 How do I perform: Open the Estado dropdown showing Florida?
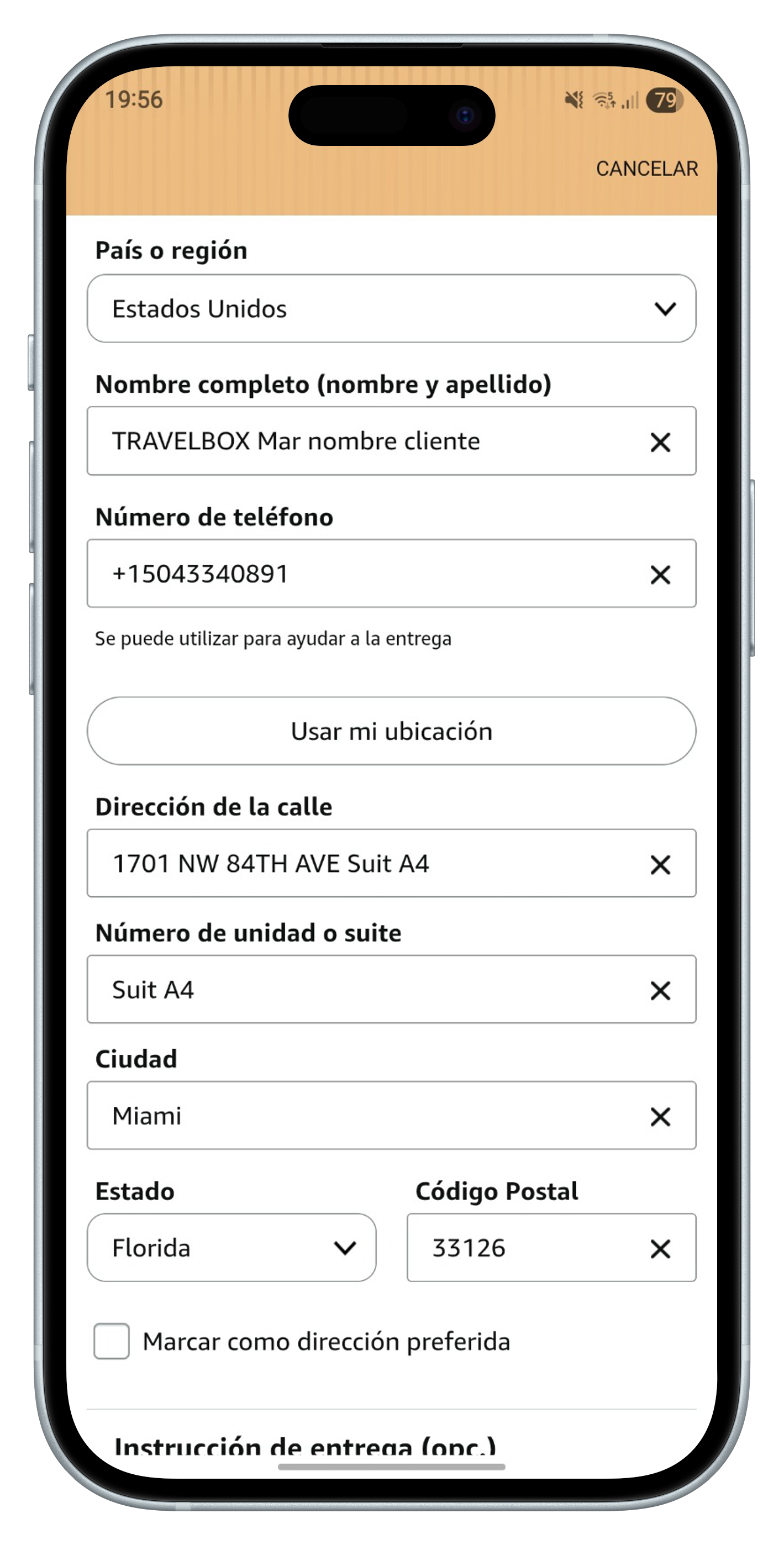(x=231, y=1248)
